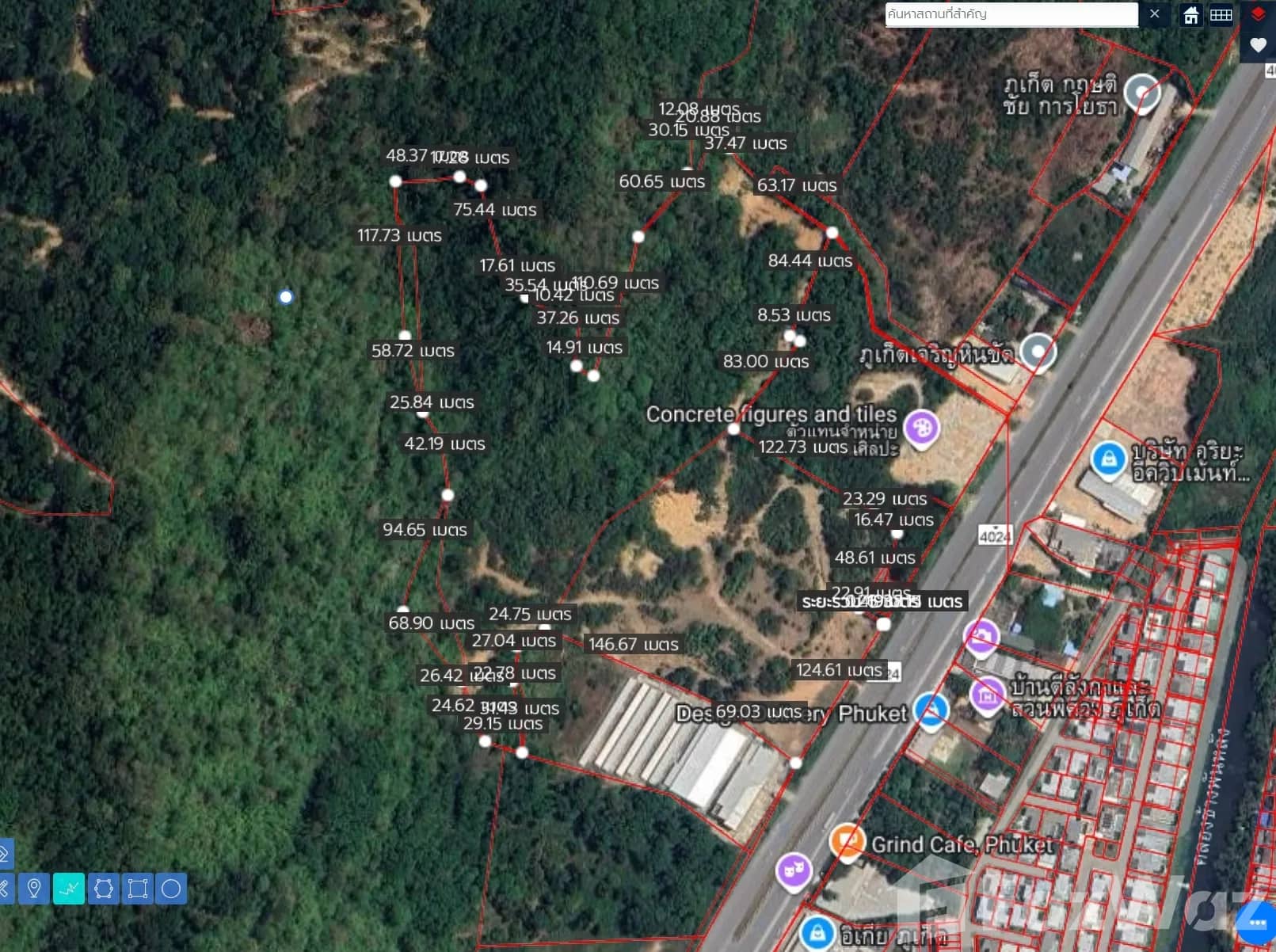Select the location pin marker tool

(x=34, y=889)
